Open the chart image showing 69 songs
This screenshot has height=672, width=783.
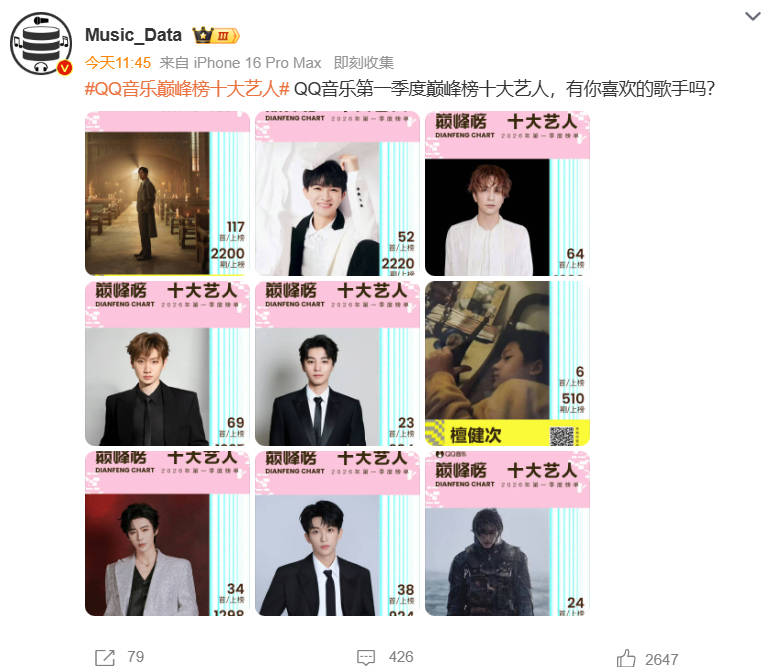coord(167,363)
